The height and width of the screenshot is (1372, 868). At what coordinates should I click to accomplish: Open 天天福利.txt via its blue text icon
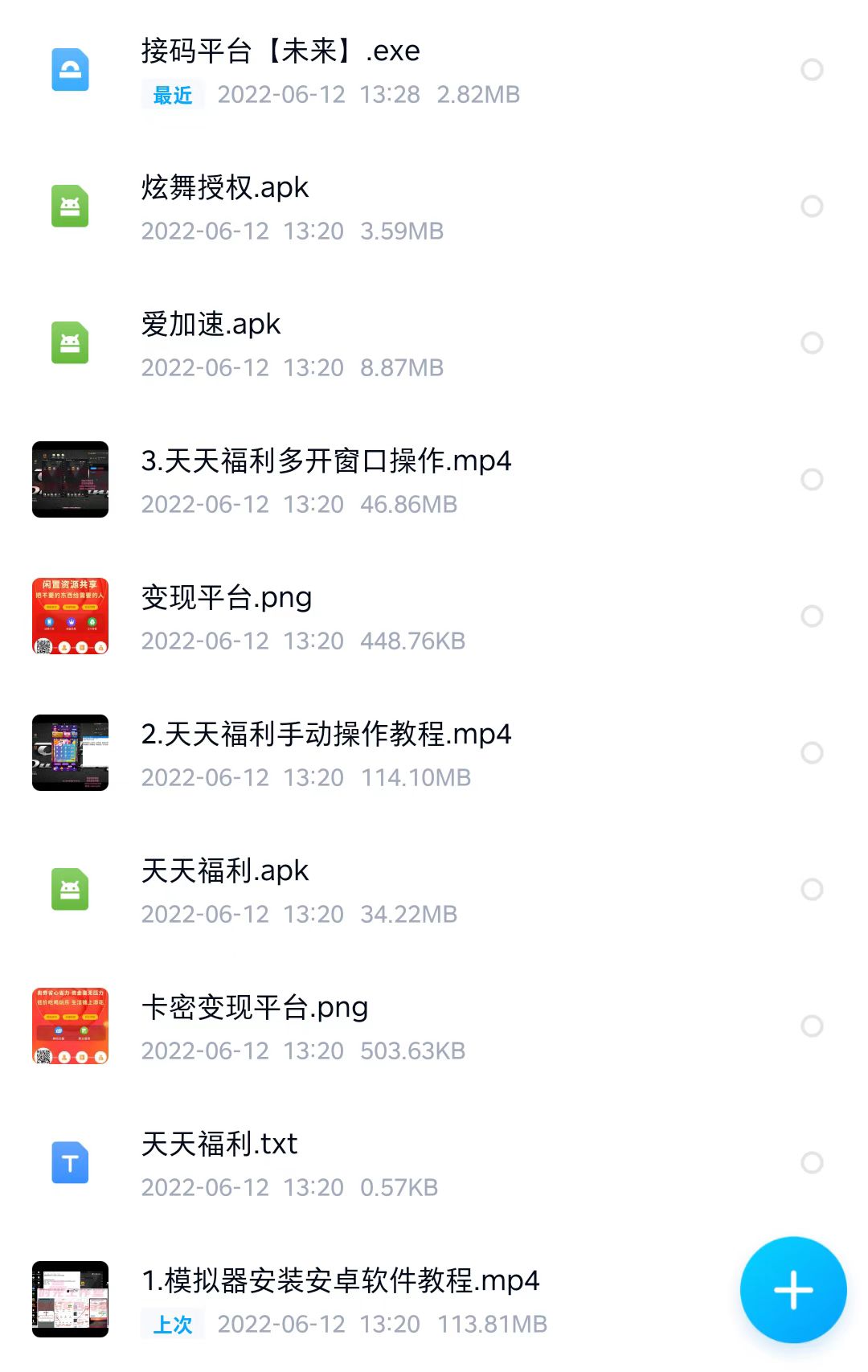tap(70, 1163)
